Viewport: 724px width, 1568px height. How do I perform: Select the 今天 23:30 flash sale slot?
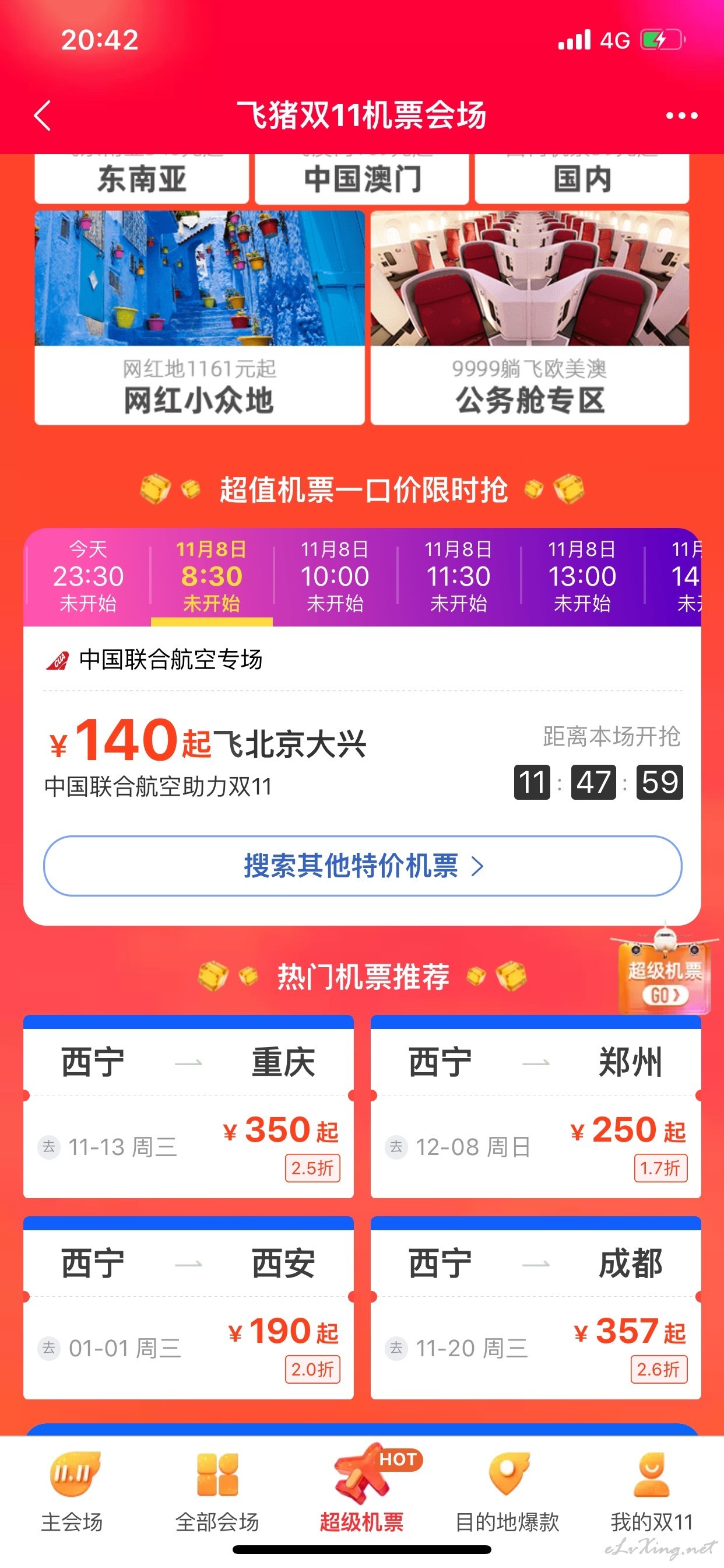click(88, 576)
